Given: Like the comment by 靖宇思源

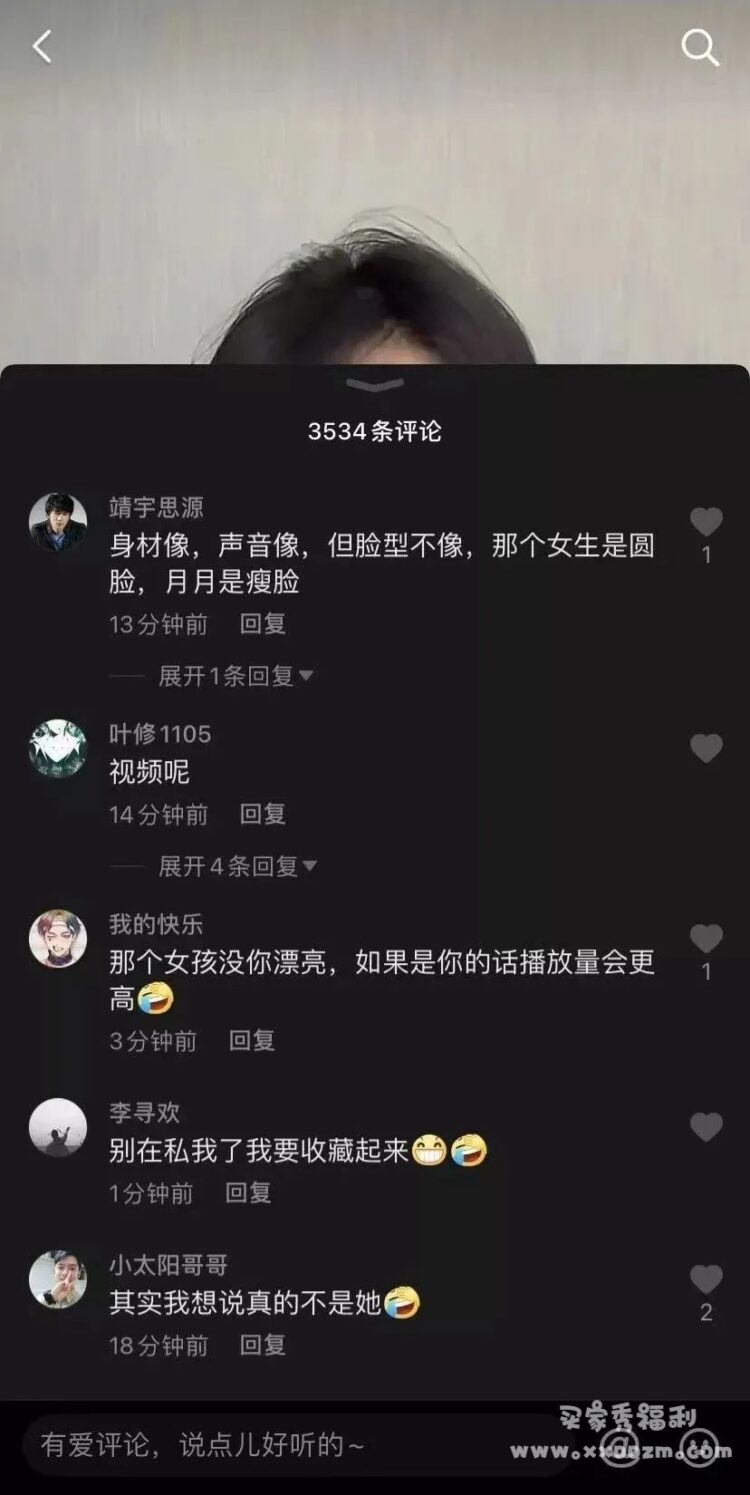Looking at the screenshot, I should pyautogui.click(x=706, y=522).
